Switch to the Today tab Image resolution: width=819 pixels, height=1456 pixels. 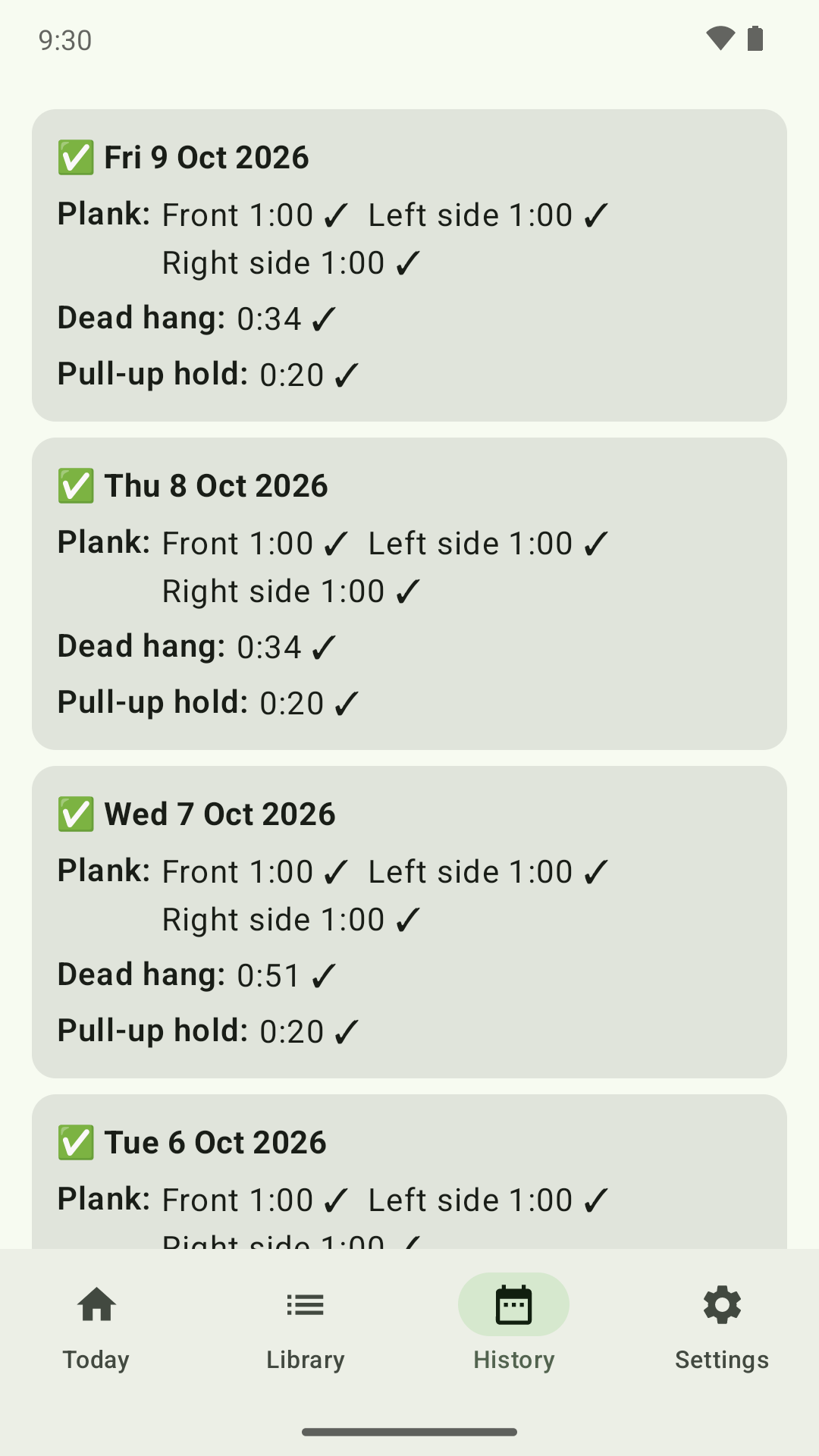point(96,1327)
